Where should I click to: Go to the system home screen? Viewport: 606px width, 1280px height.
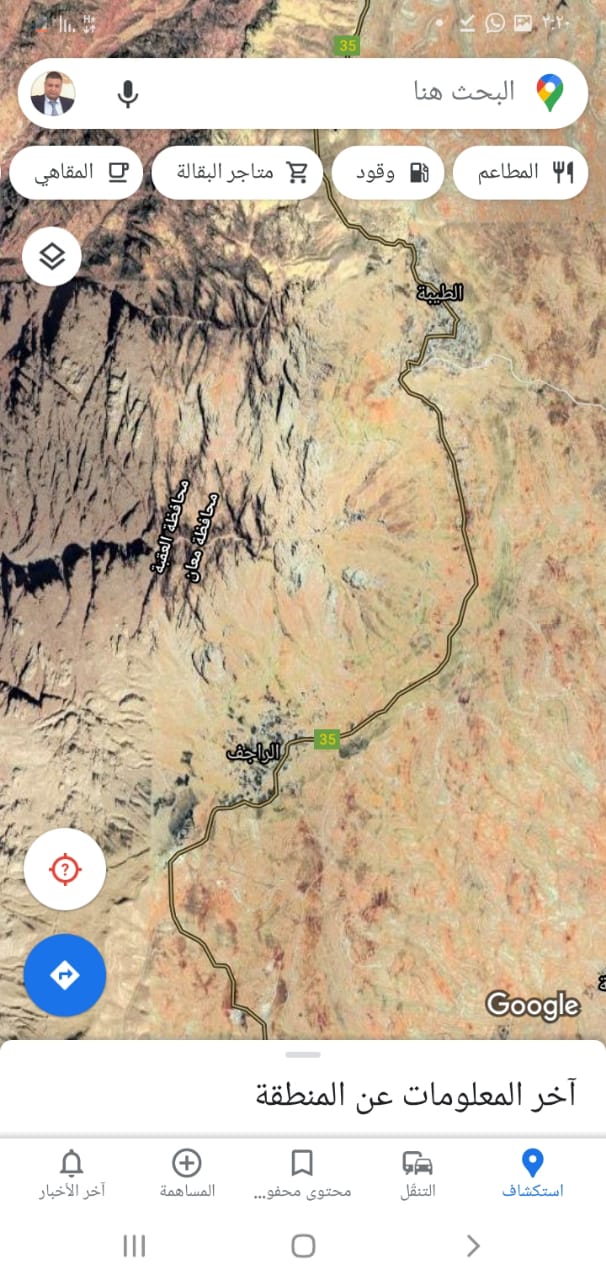coord(303,1246)
